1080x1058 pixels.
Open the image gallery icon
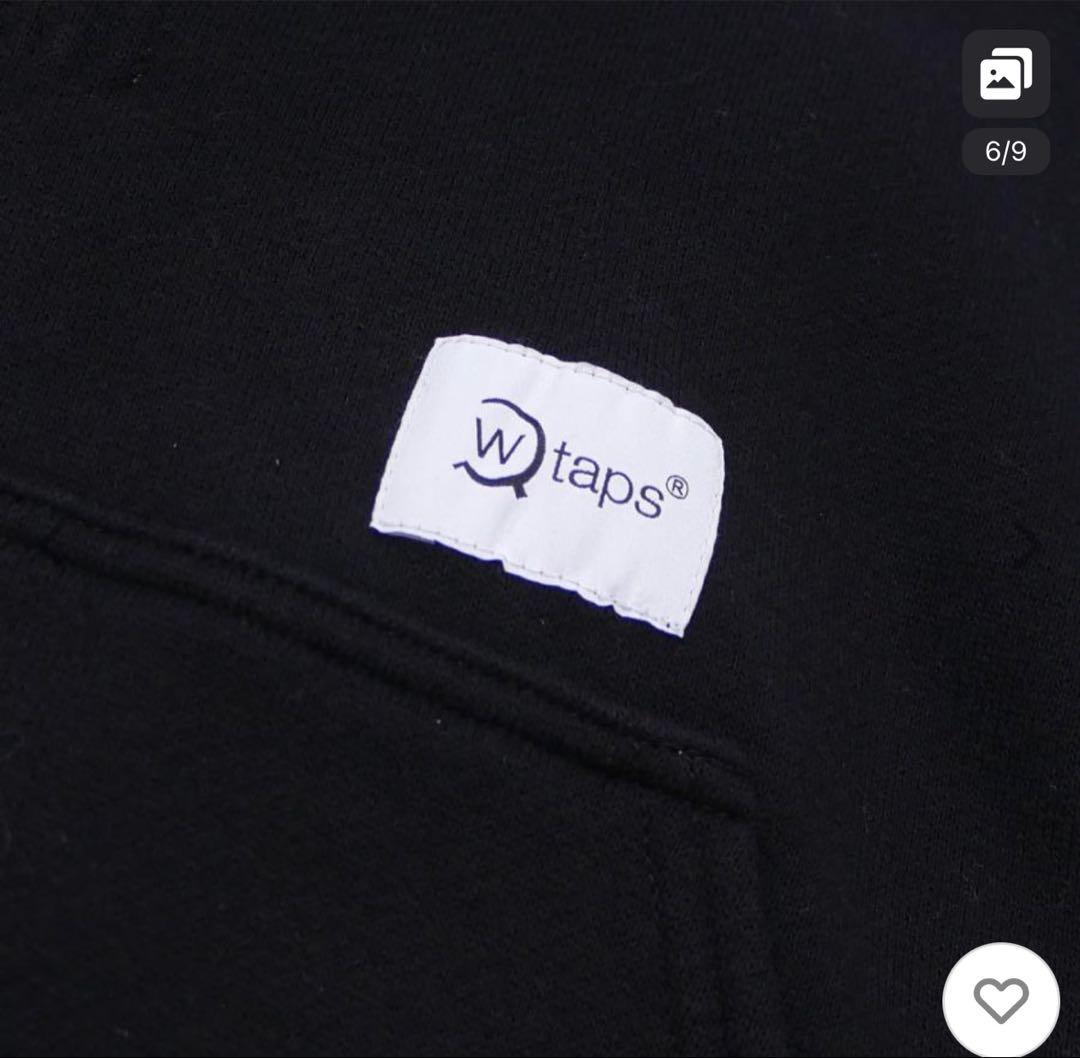point(1005,75)
